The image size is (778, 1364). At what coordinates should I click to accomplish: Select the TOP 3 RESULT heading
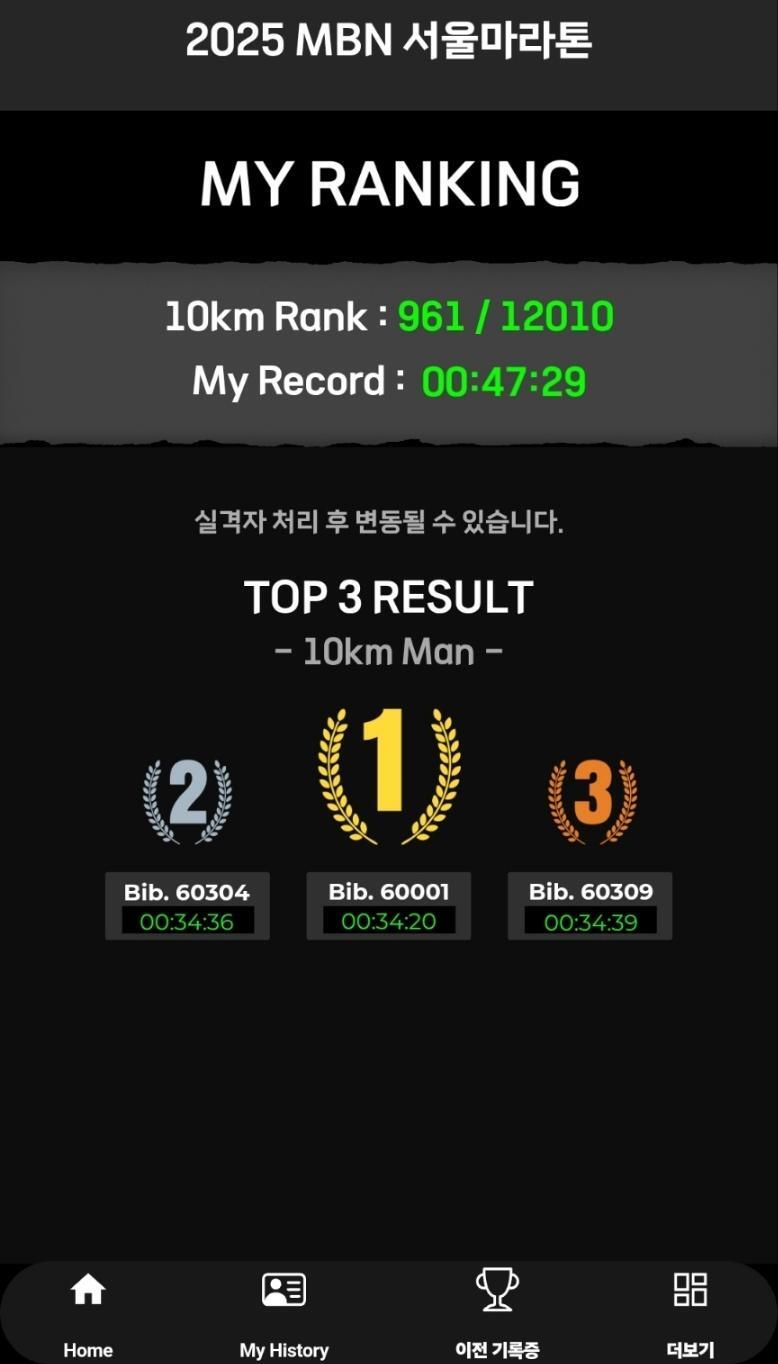tap(389, 596)
